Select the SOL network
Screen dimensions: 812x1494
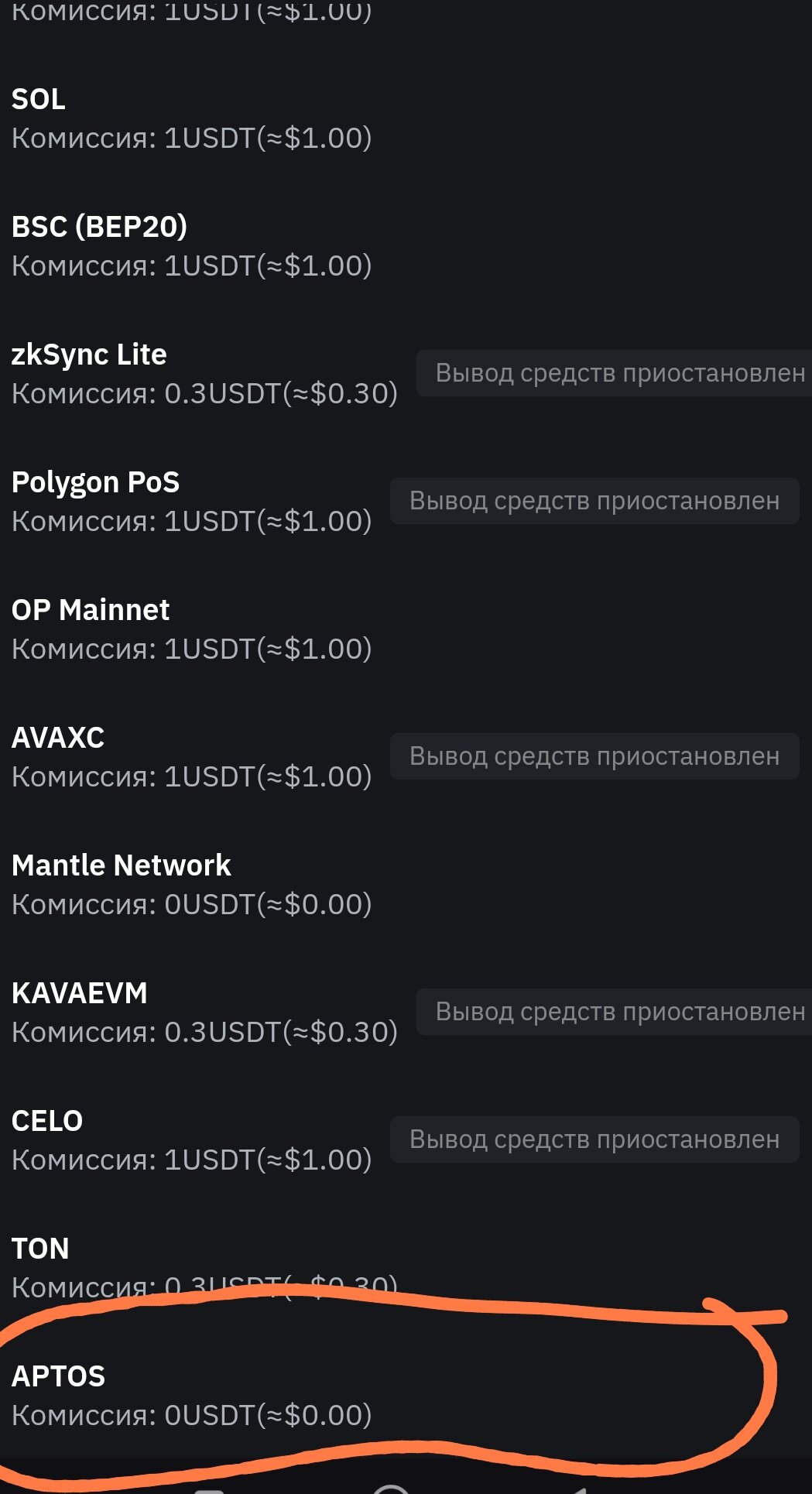192,118
